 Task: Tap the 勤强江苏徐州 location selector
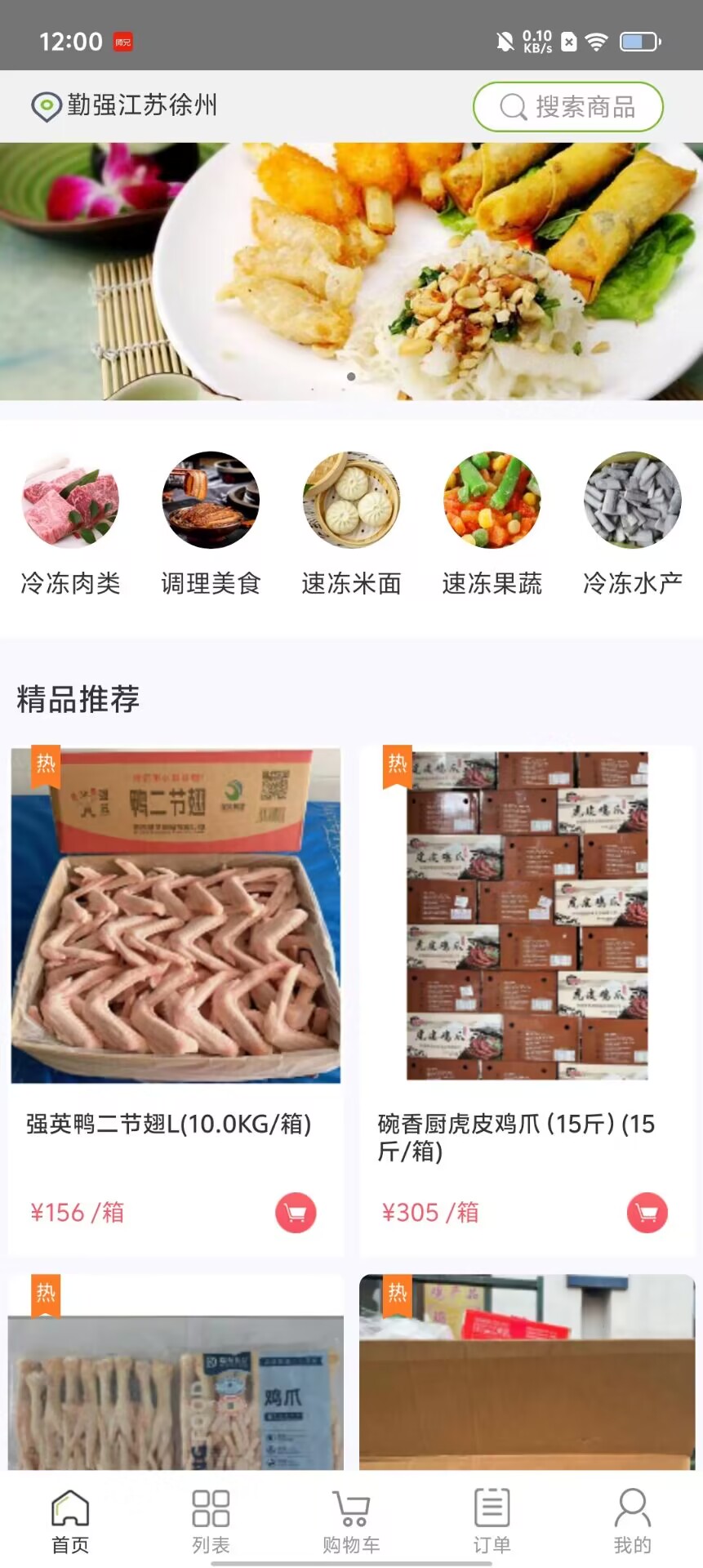point(125,106)
